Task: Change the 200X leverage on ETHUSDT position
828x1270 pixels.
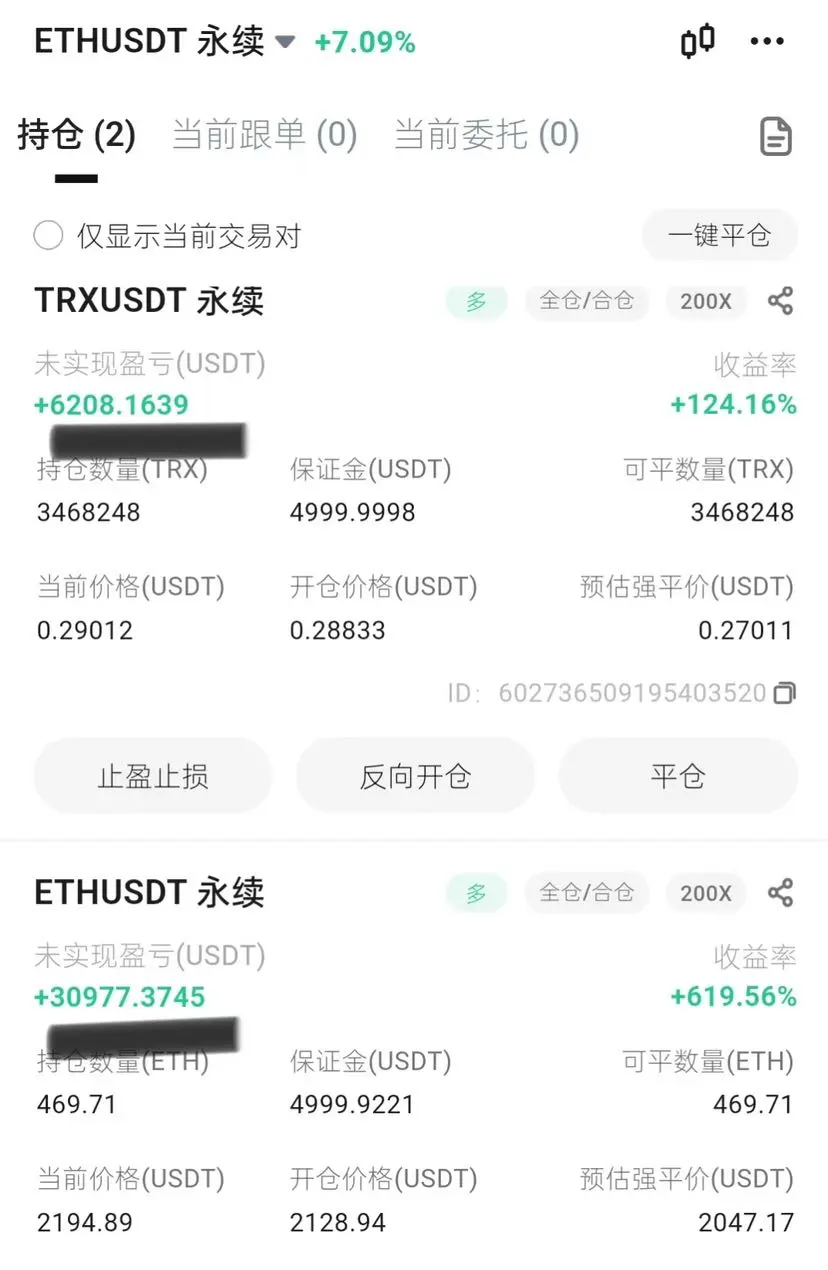Action: [x=706, y=893]
